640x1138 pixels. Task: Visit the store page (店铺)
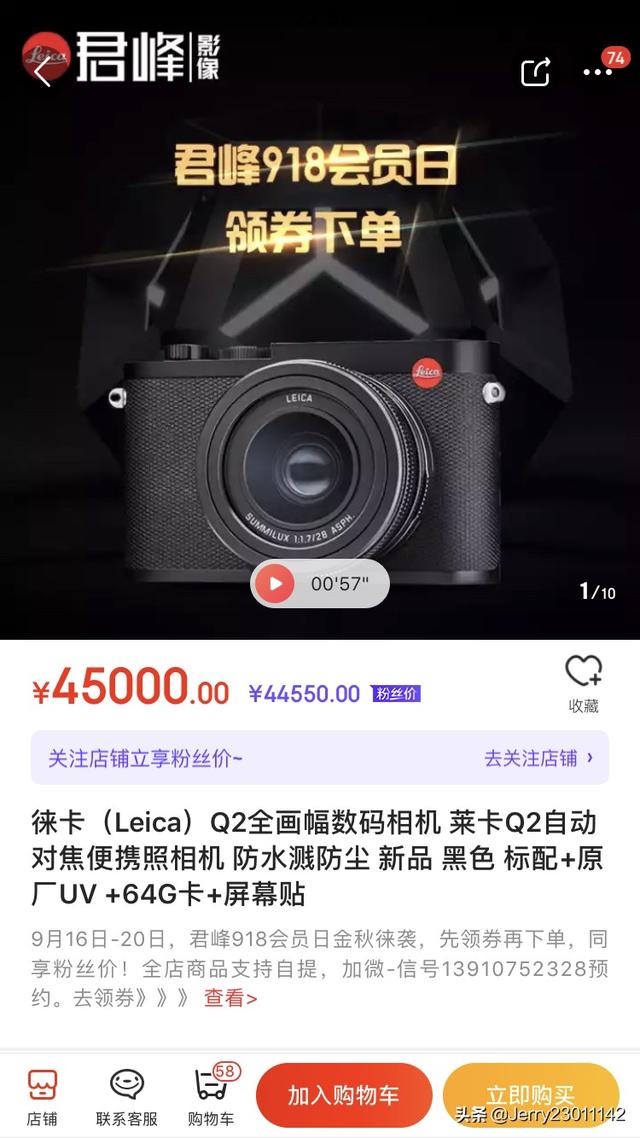[41, 1097]
